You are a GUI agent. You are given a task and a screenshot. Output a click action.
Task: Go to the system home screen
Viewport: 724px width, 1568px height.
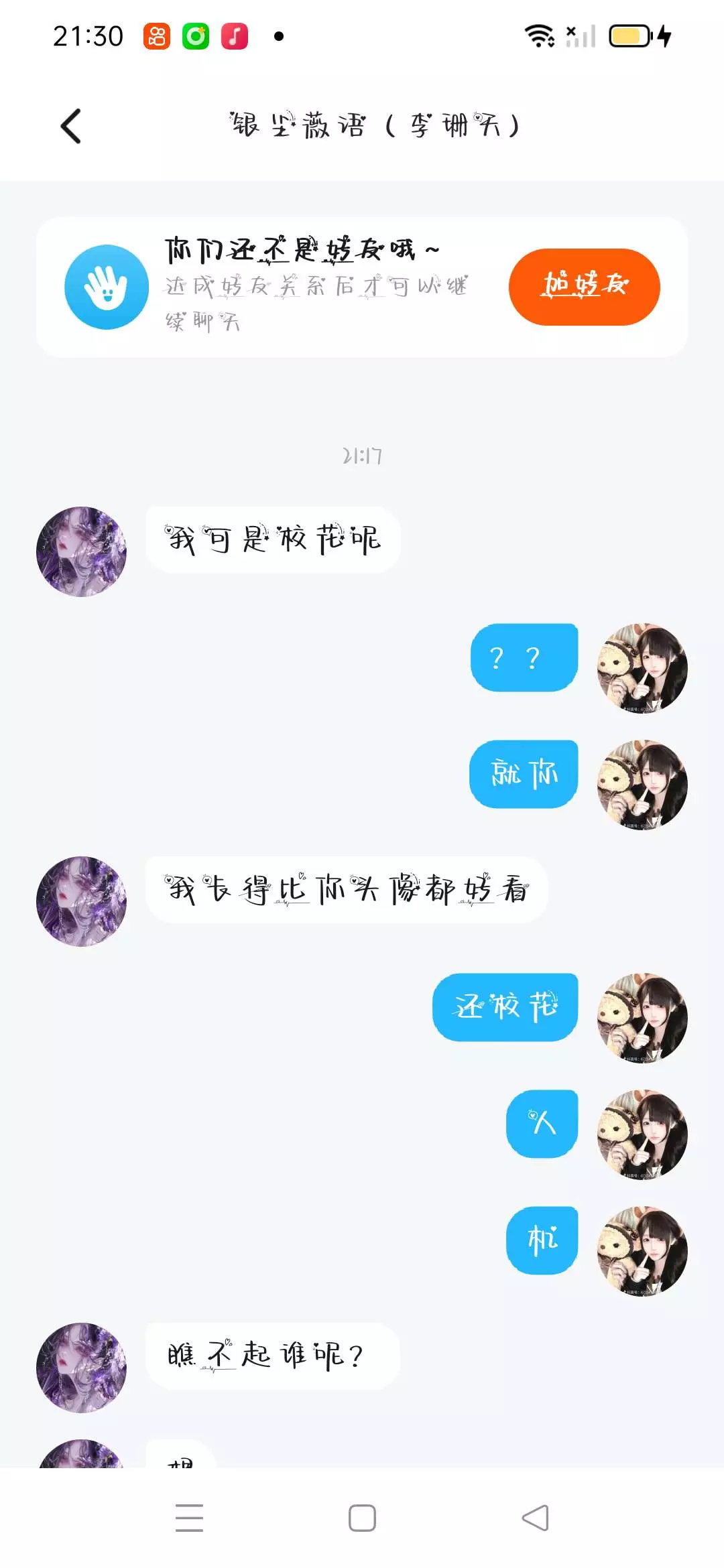coord(362,1518)
